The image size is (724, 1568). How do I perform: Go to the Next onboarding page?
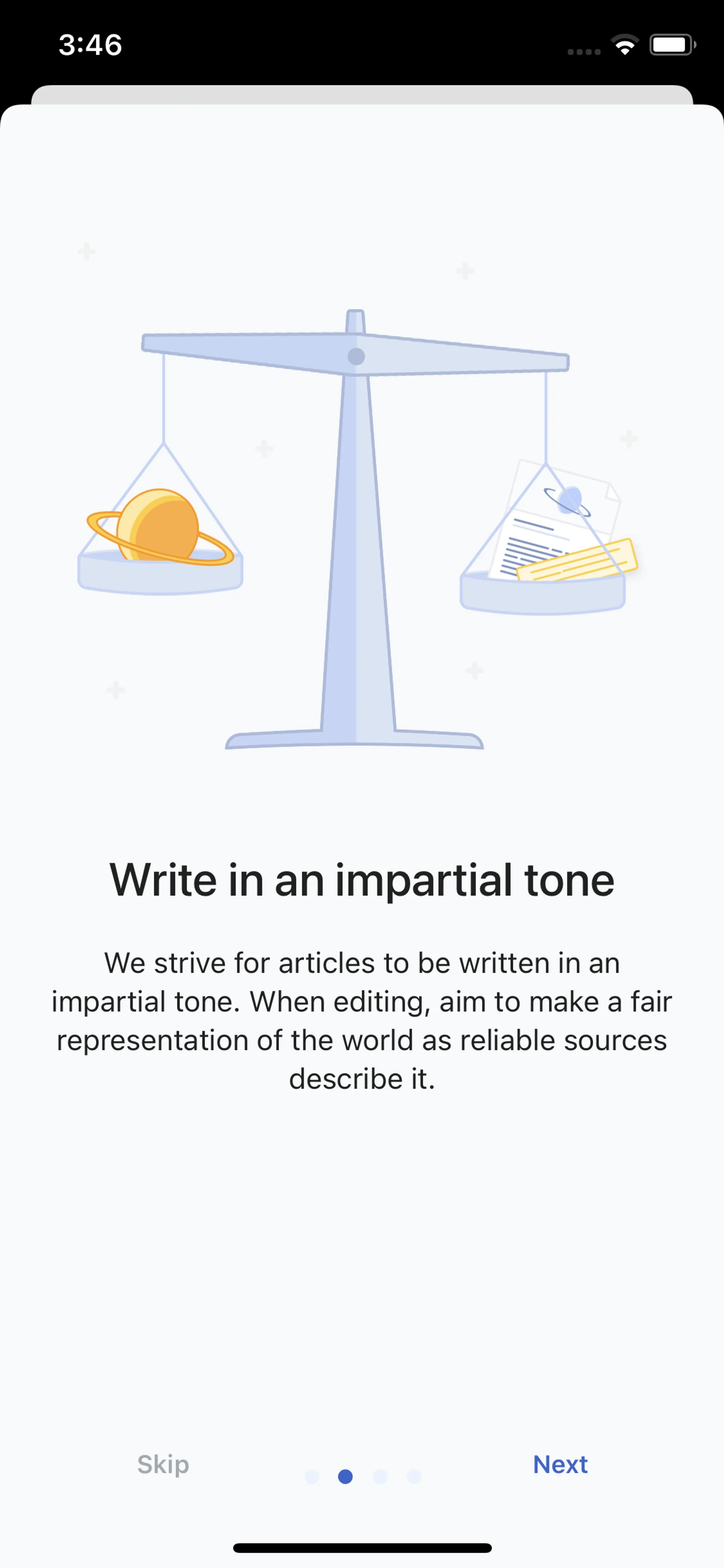tap(560, 1465)
